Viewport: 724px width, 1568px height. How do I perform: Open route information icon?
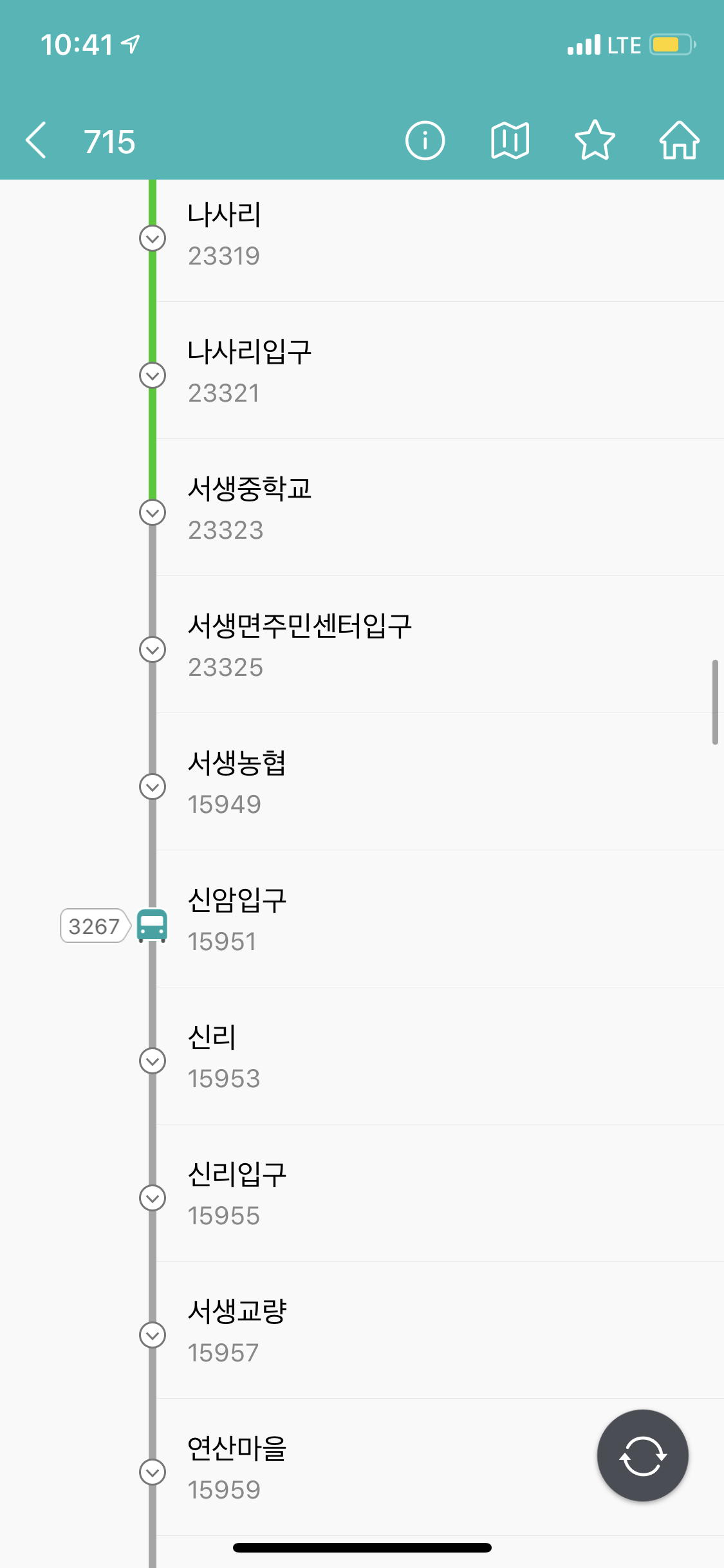pyautogui.click(x=425, y=140)
